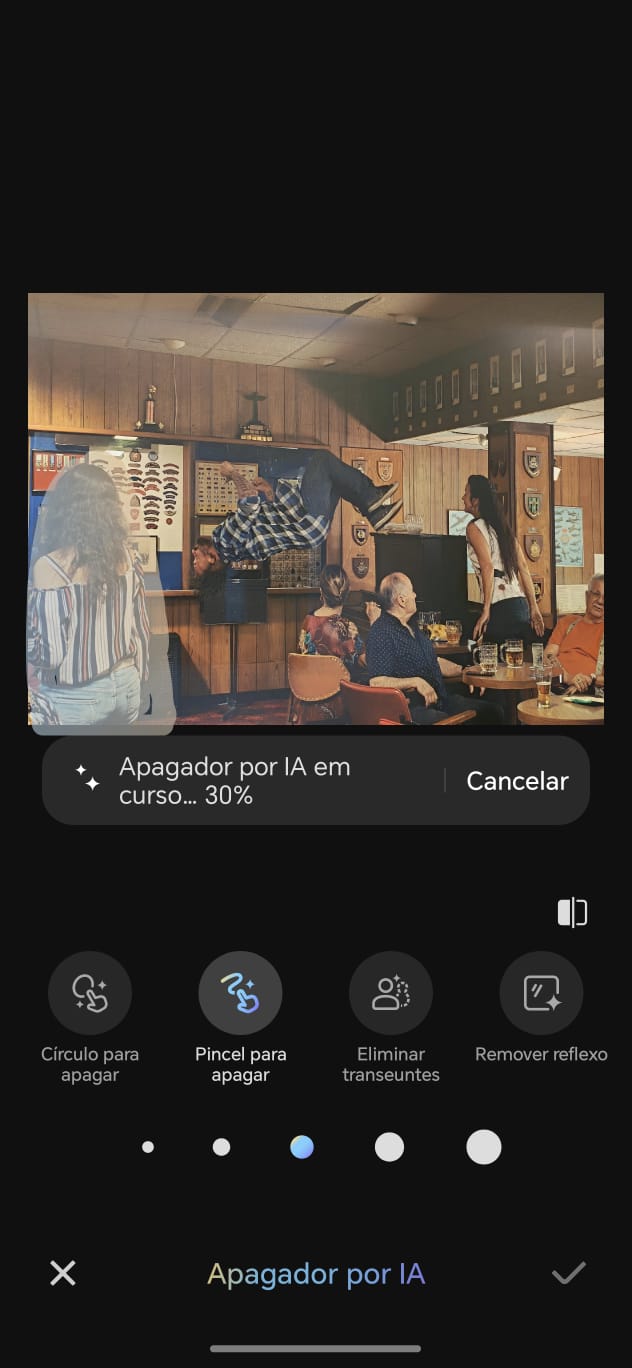Pick the smallest brush size dot

coord(148,1147)
